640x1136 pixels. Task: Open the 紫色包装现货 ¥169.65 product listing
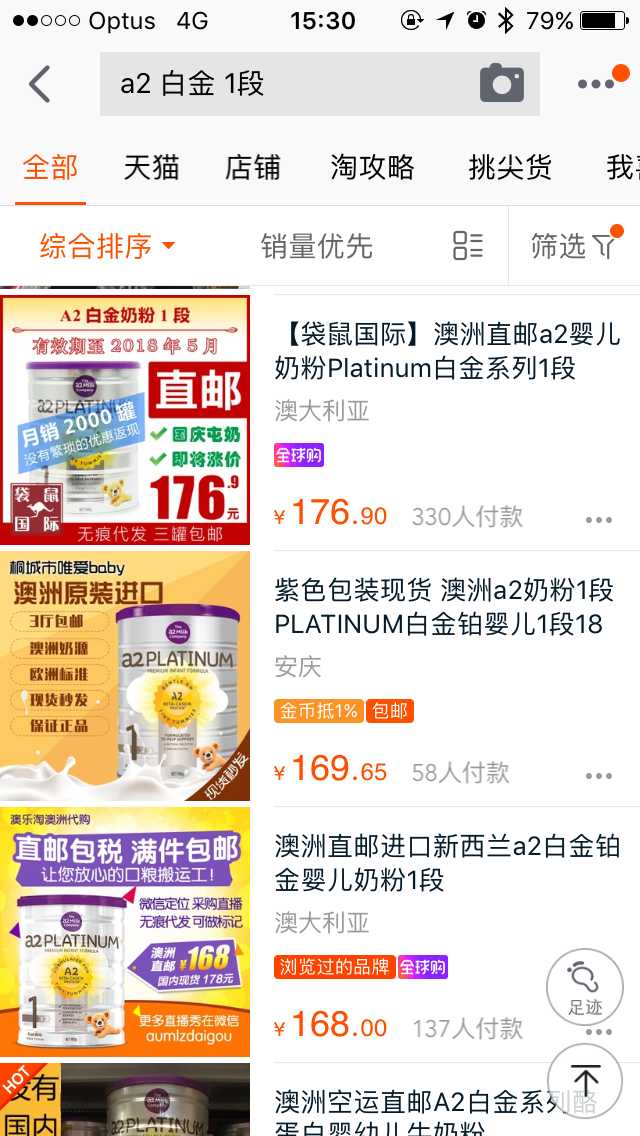(x=444, y=607)
